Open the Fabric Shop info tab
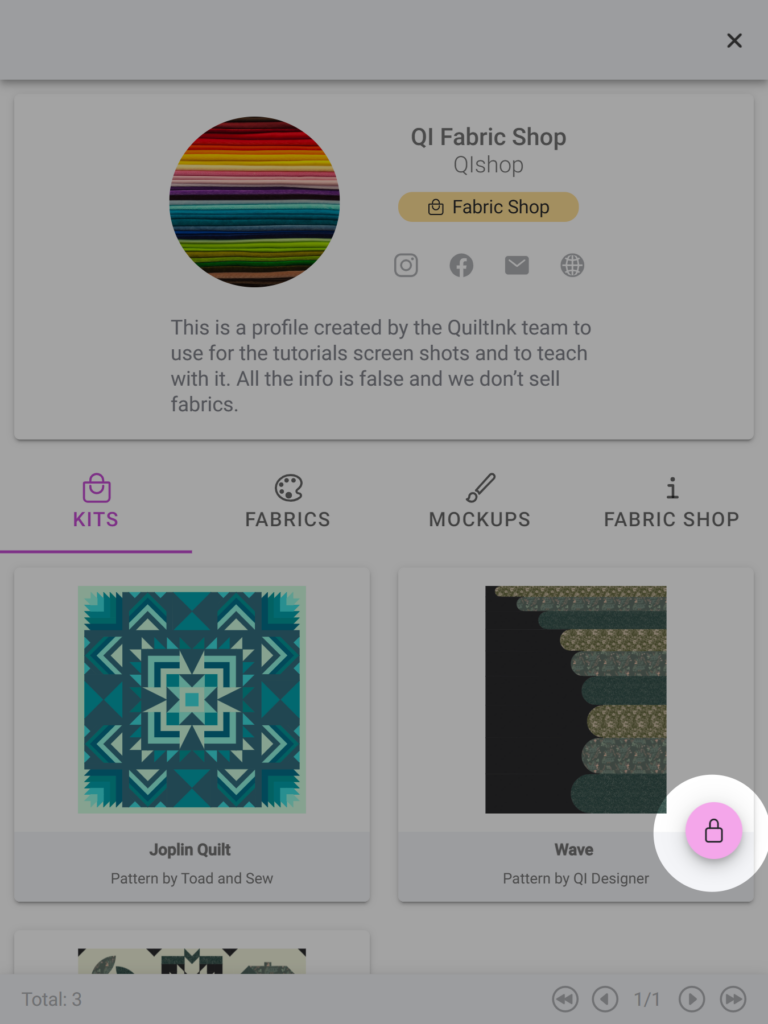The image size is (768, 1024). tap(671, 503)
